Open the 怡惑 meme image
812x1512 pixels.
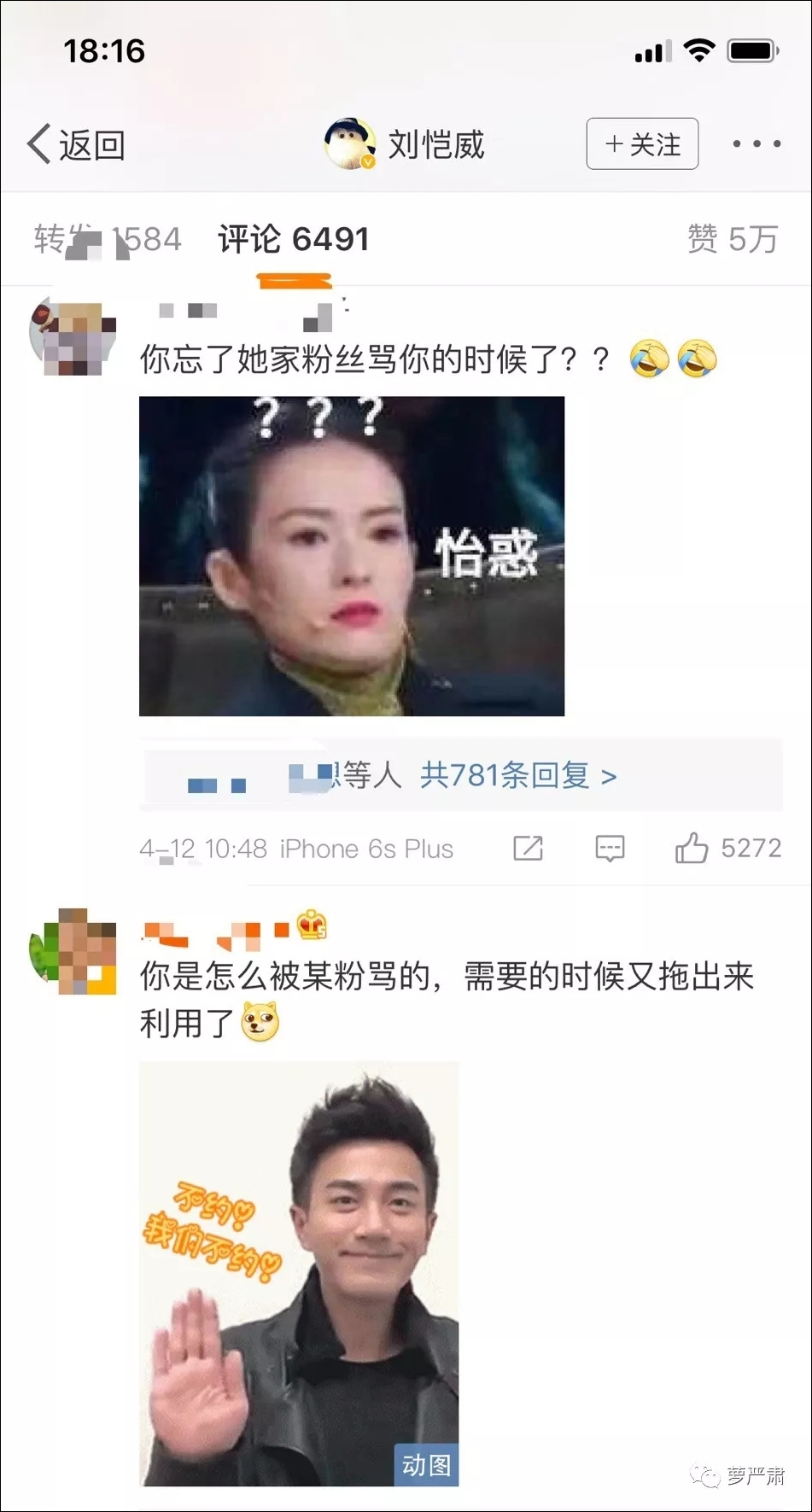click(x=352, y=556)
